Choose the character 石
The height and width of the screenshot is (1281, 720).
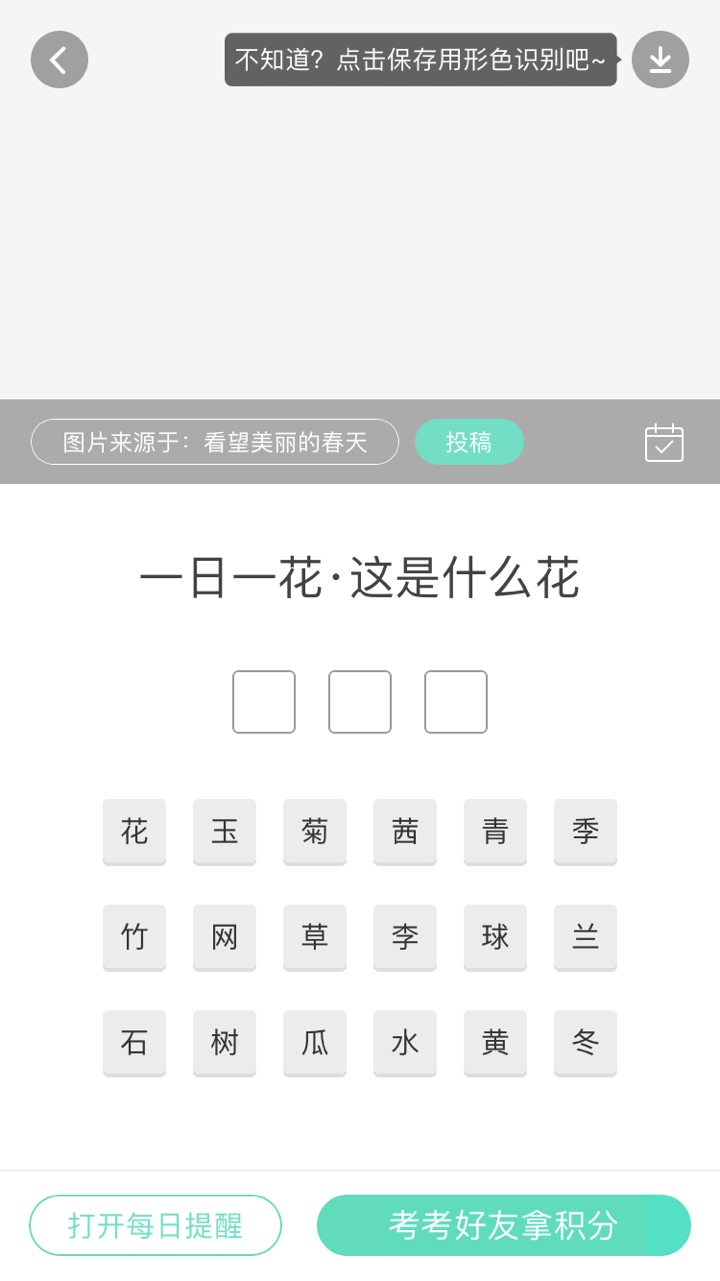coord(134,1043)
